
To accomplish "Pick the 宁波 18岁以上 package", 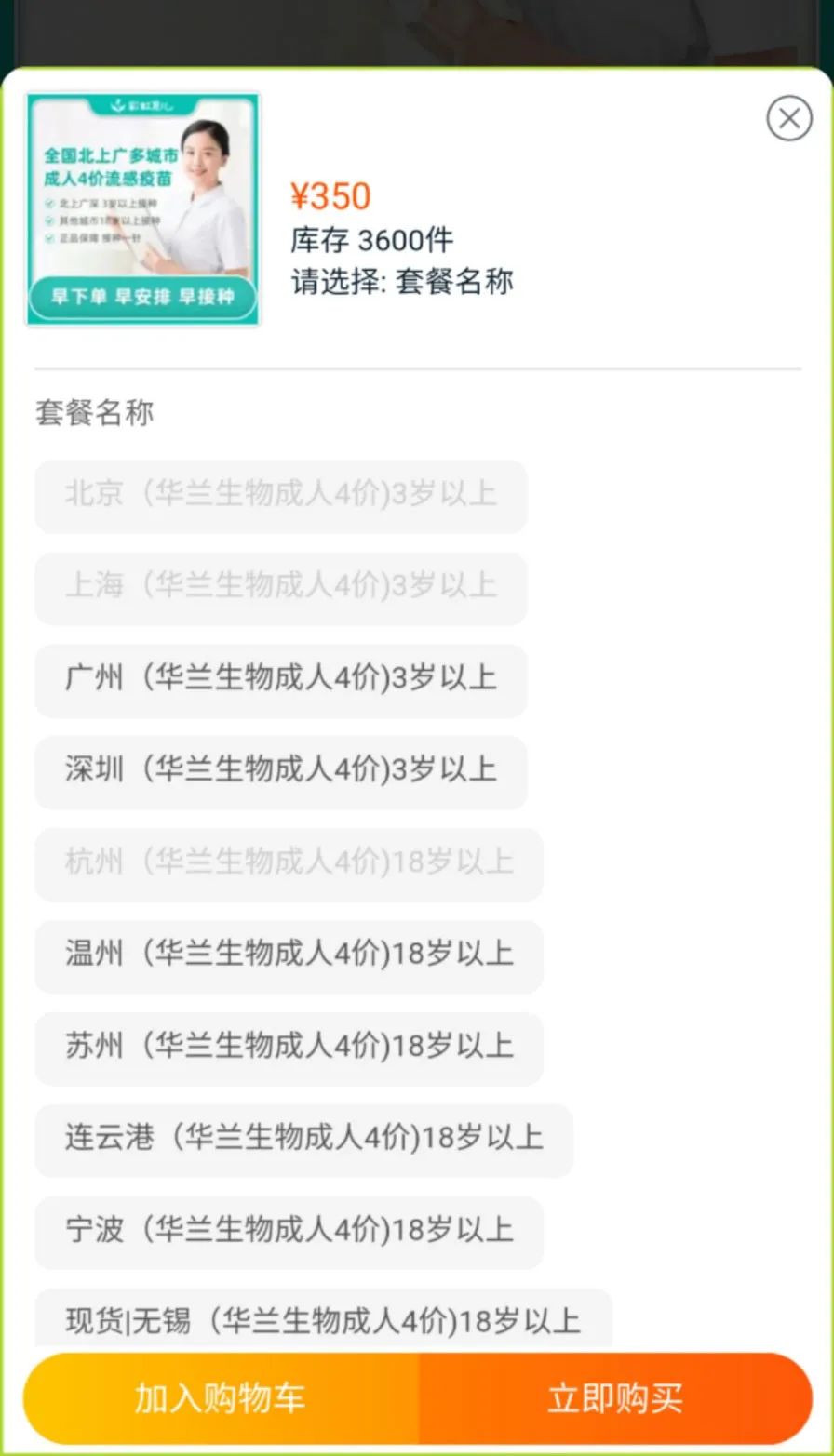I will (289, 1232).
